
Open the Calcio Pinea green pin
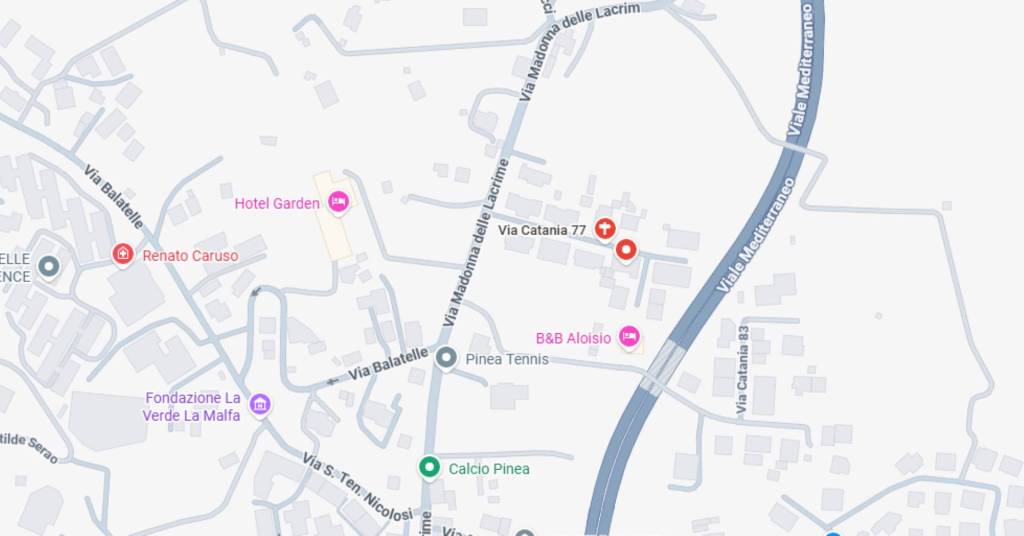click(x=430, y=467)
